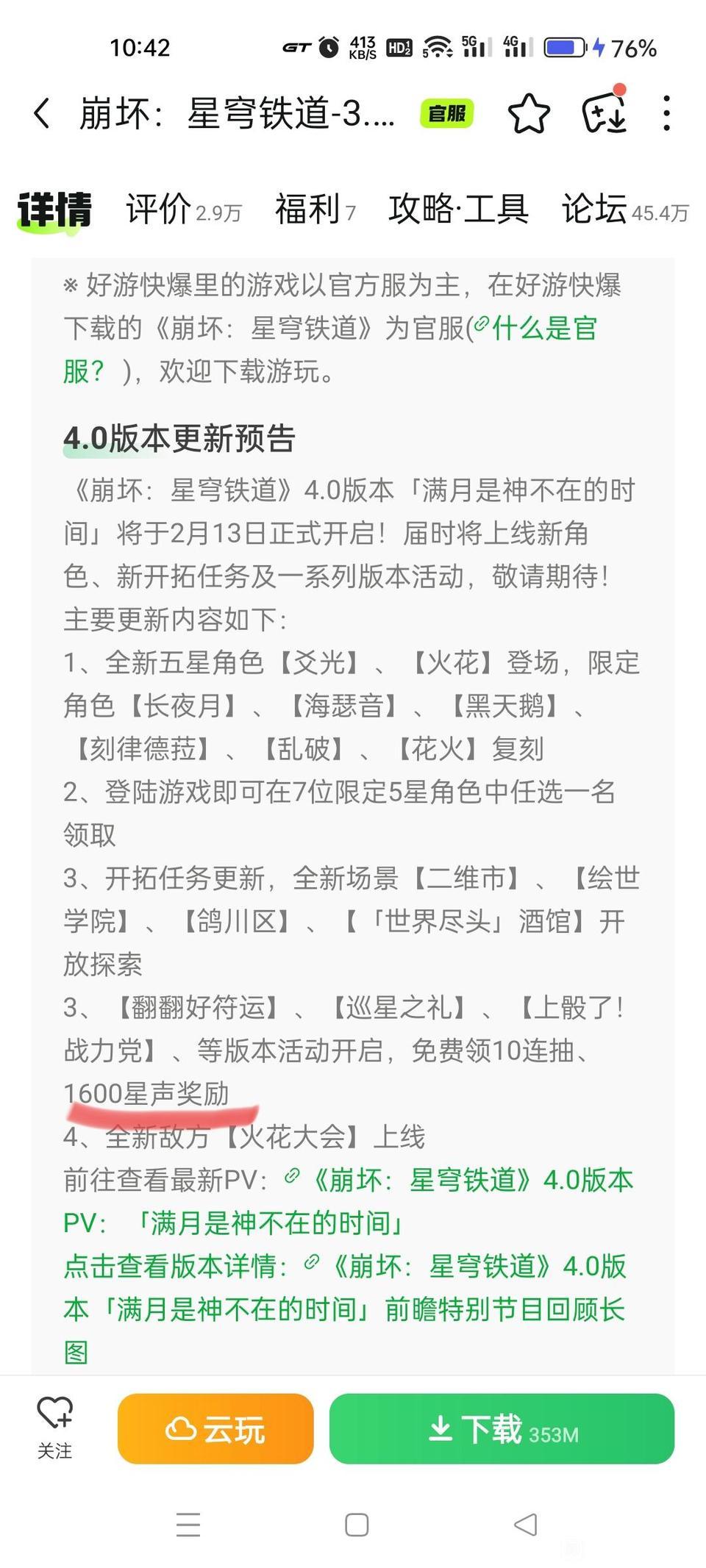Tap the 关注 heart button
Viewport: 706px width, 1568px height.
point(55,1427)
